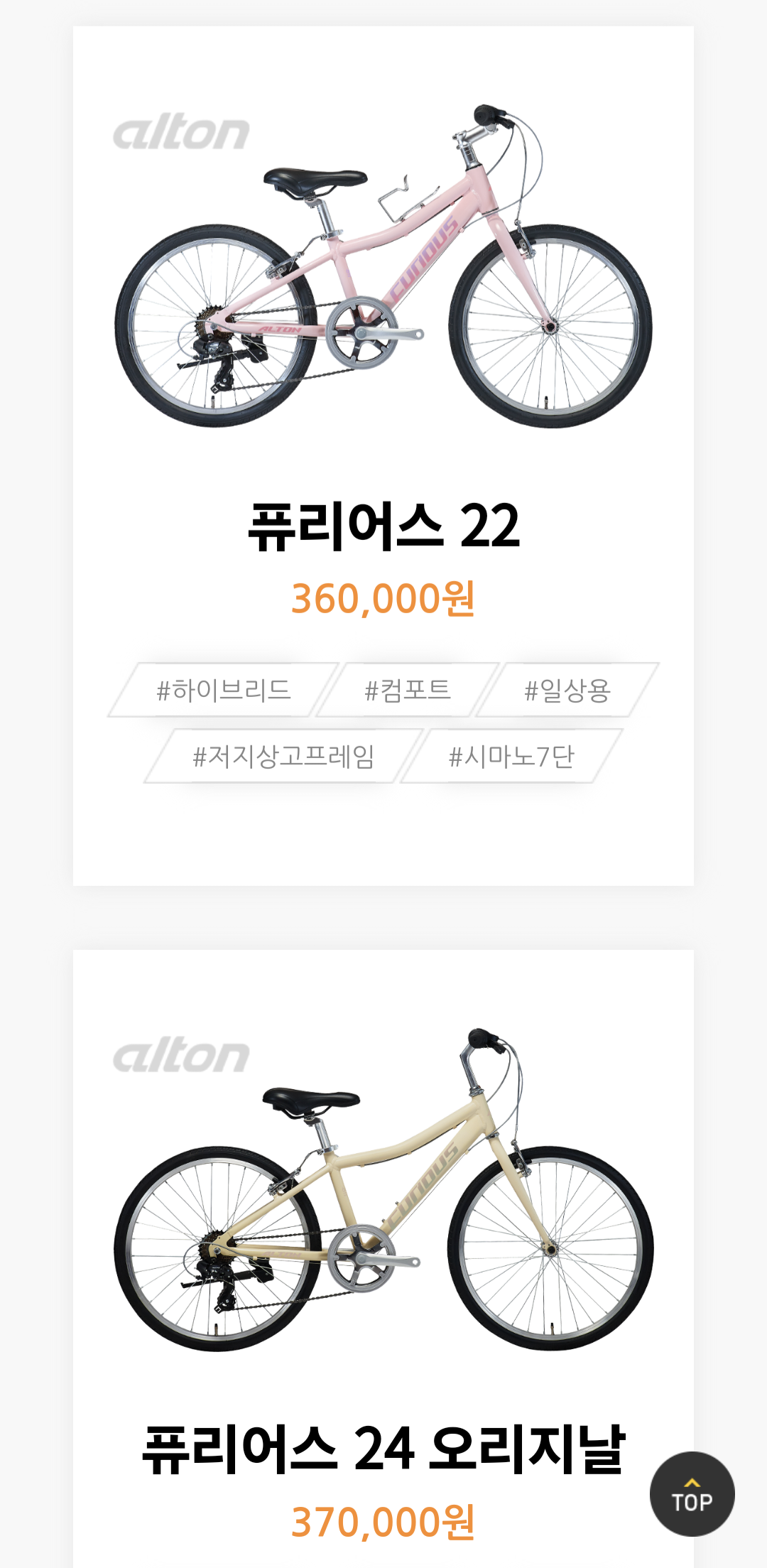Open the 퓨리어스 22 product card

click(383, 455)
